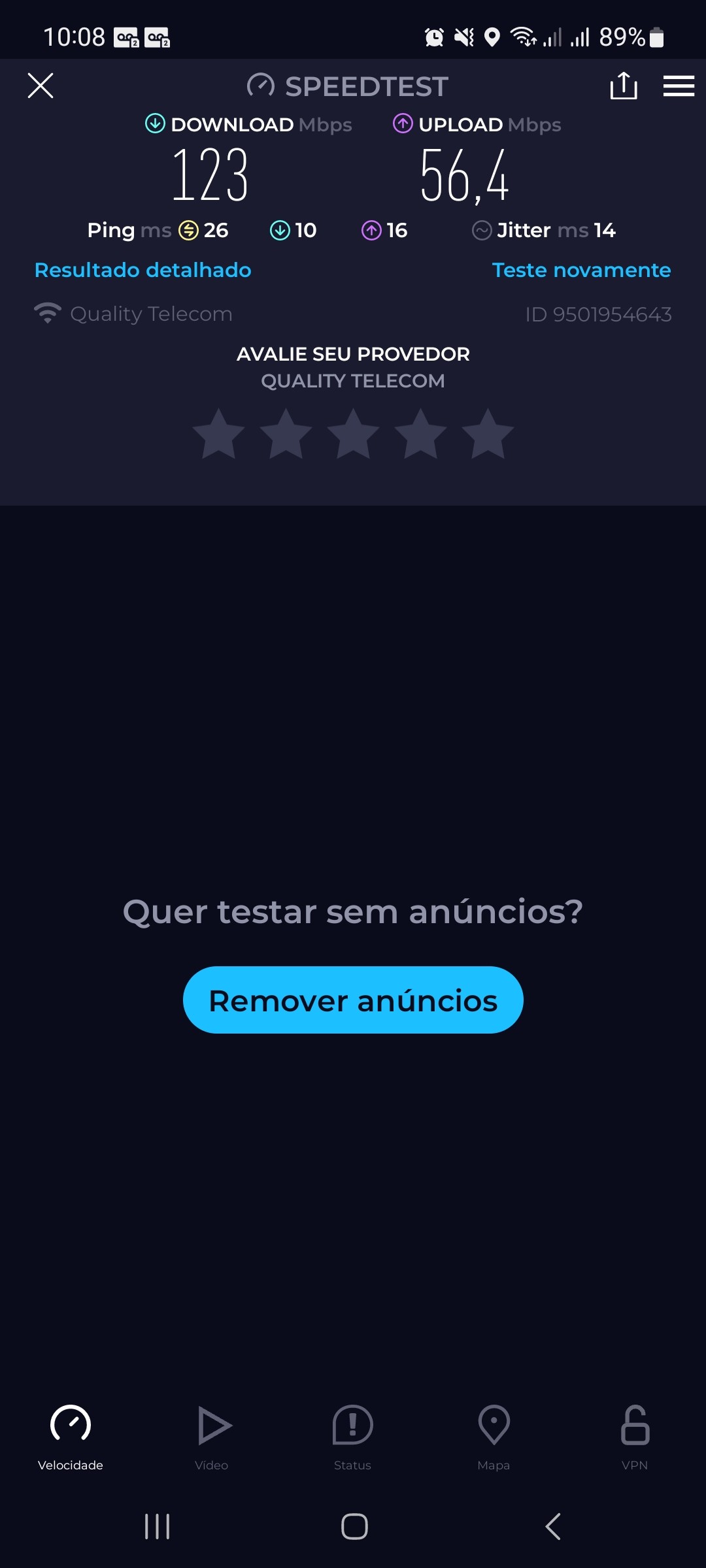706x1568 pixels.
Task: Close the speed test result
Action: 41,86
